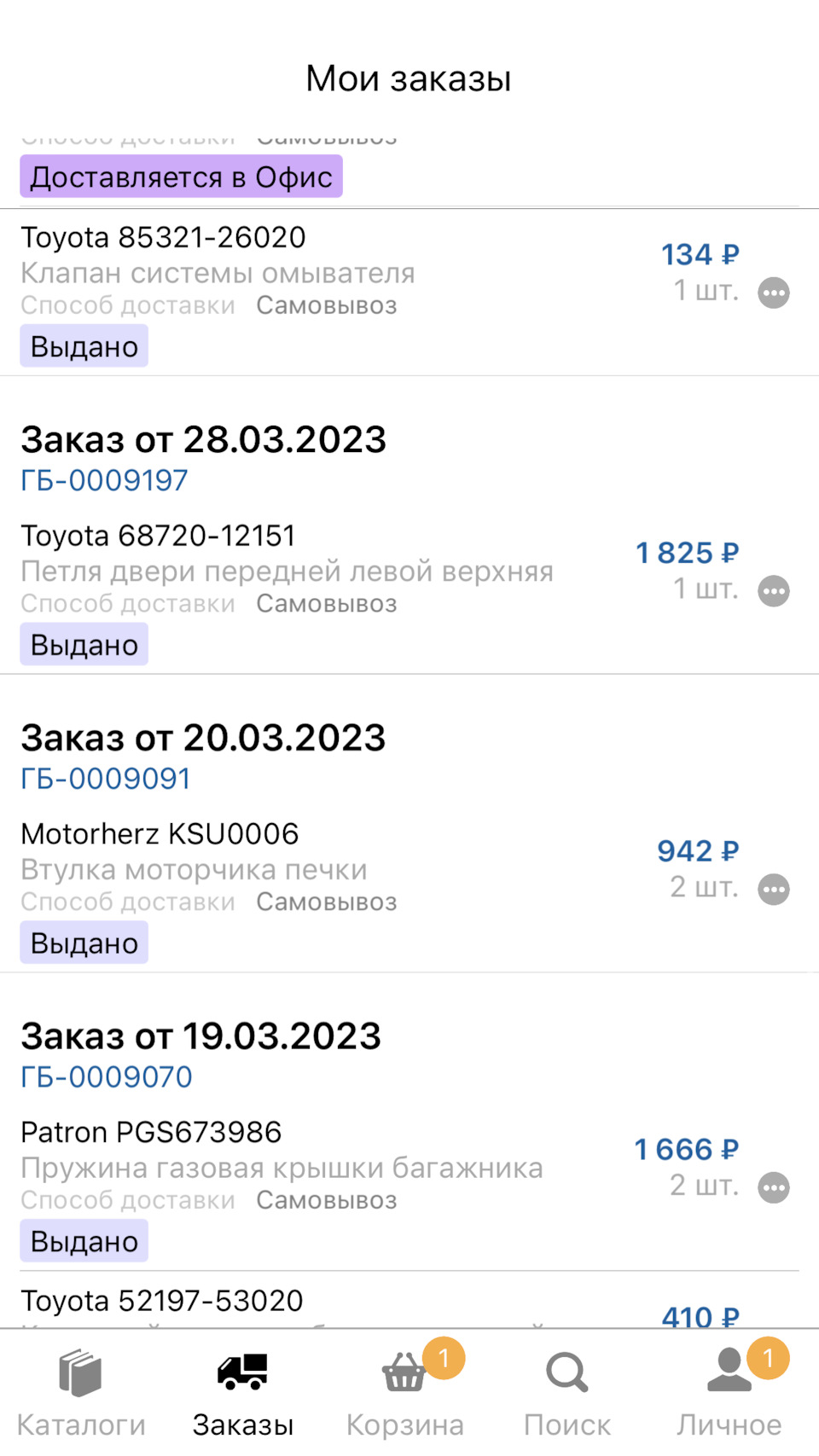
Task: Toggle Выдано badge below Patron PGS673986
Action: 83,1241
